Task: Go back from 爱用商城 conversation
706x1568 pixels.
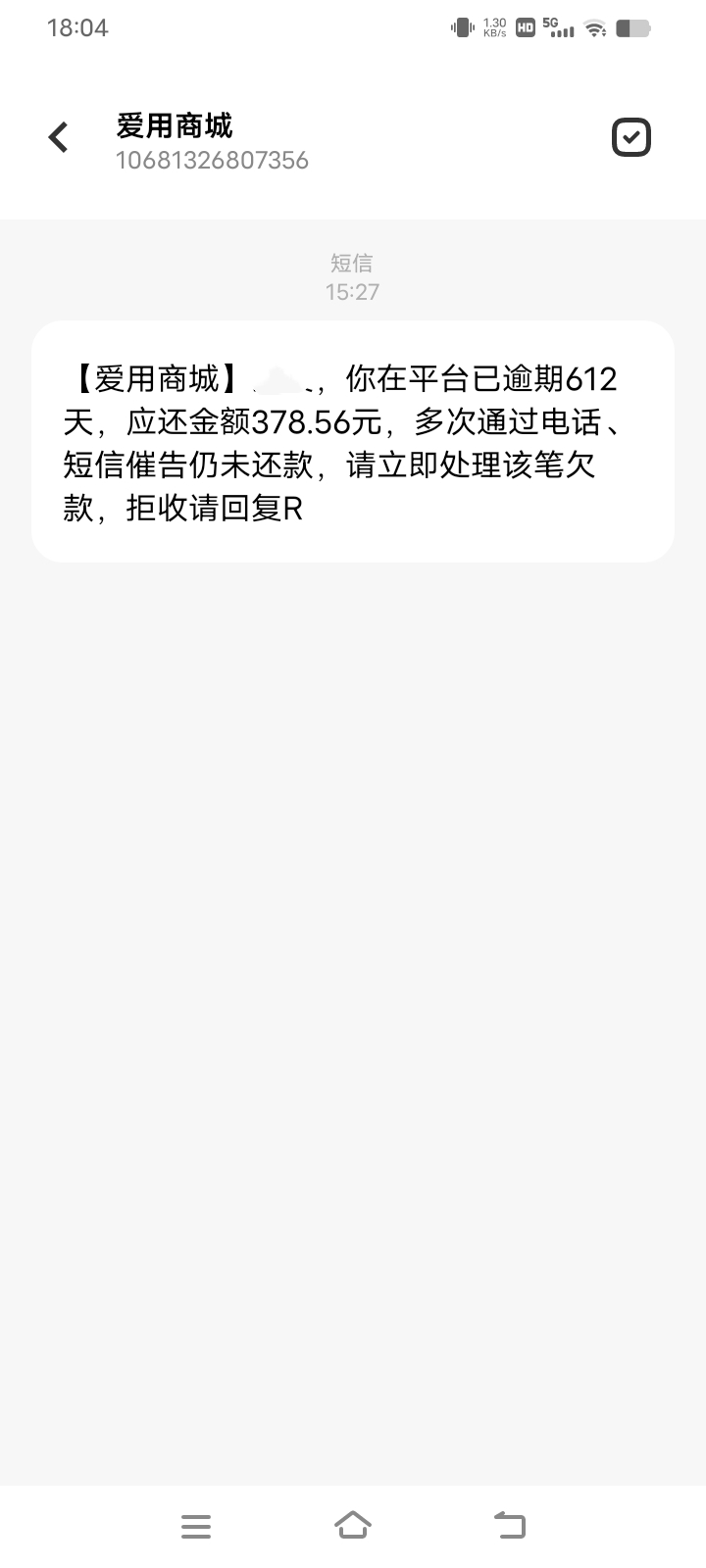Action: click(x=59, y=137)
